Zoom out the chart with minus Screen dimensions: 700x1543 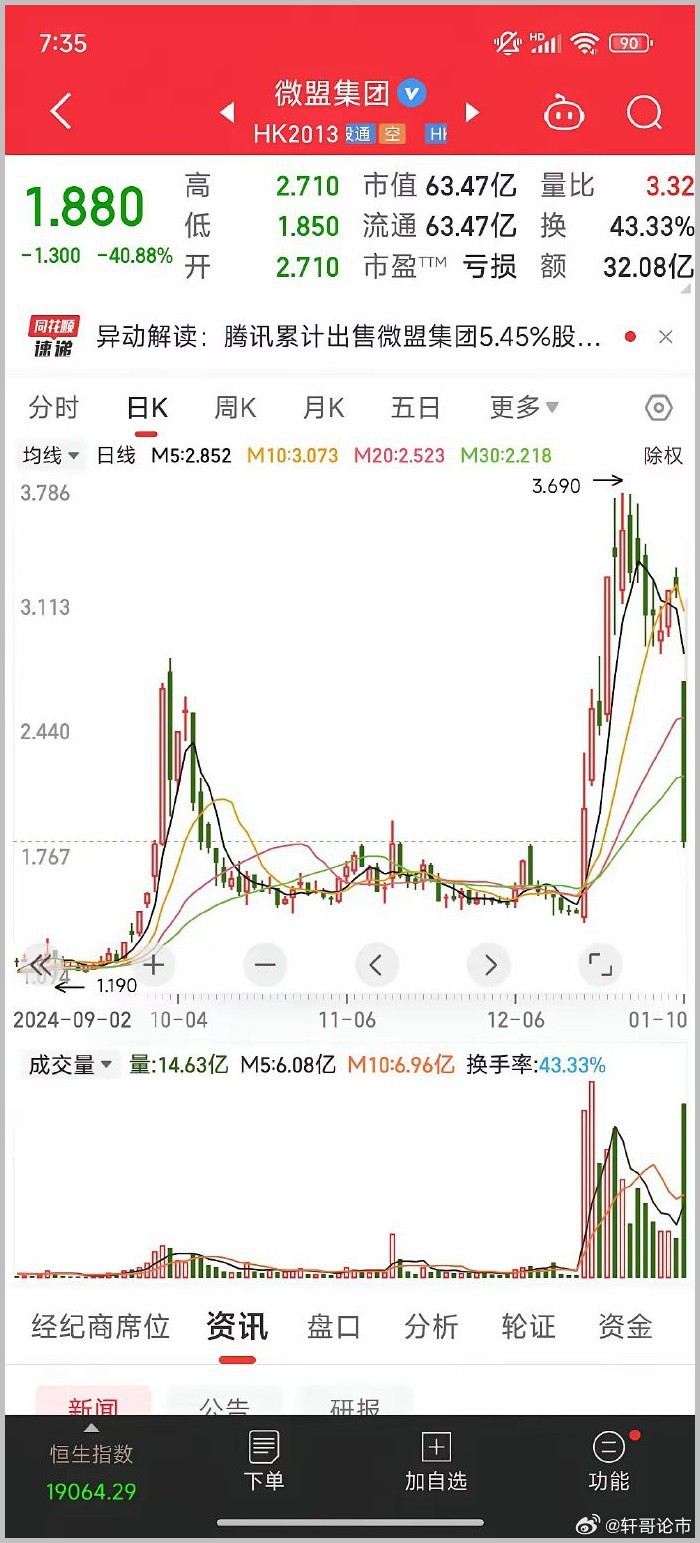(x=265, y=965)
